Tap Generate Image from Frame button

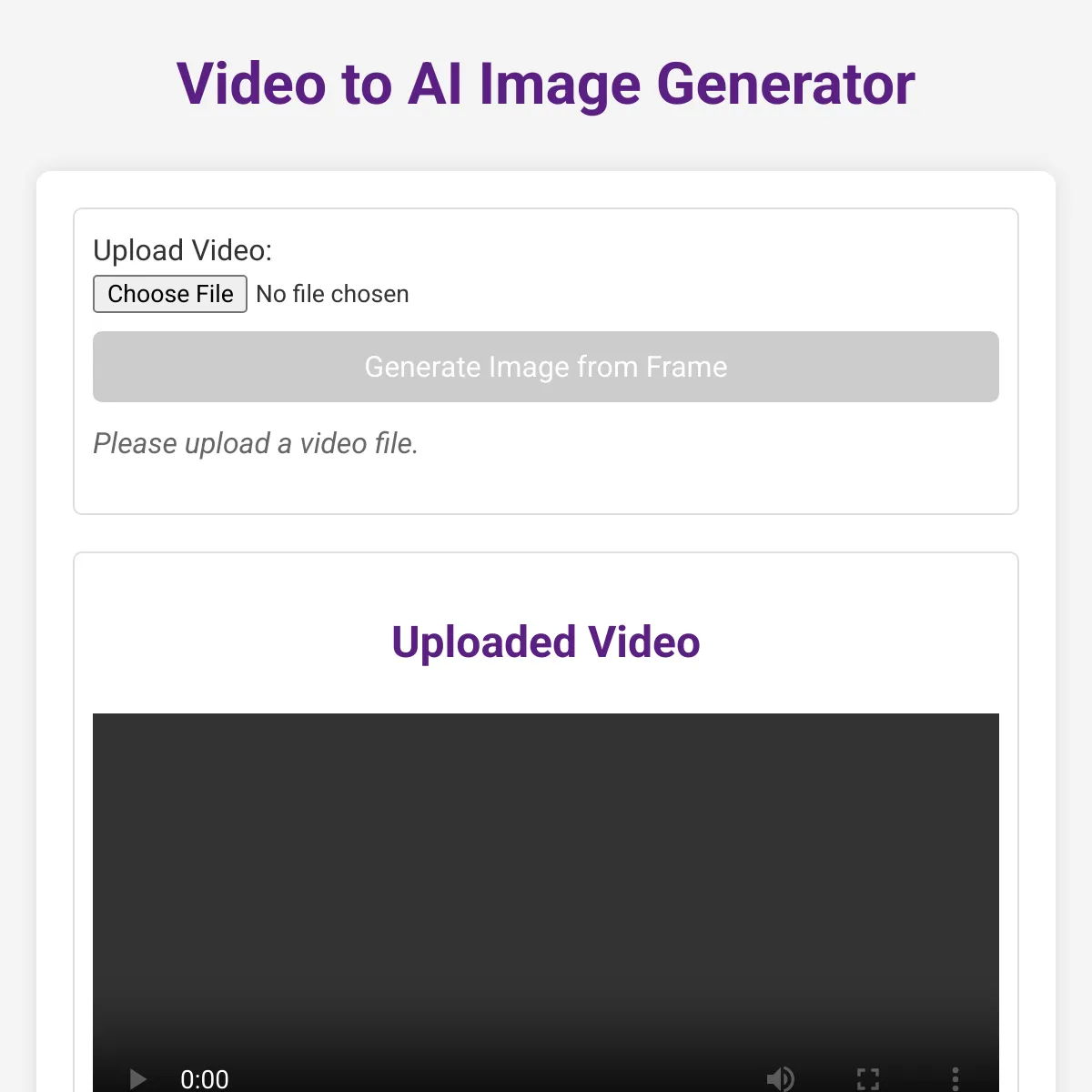[546, 367]
